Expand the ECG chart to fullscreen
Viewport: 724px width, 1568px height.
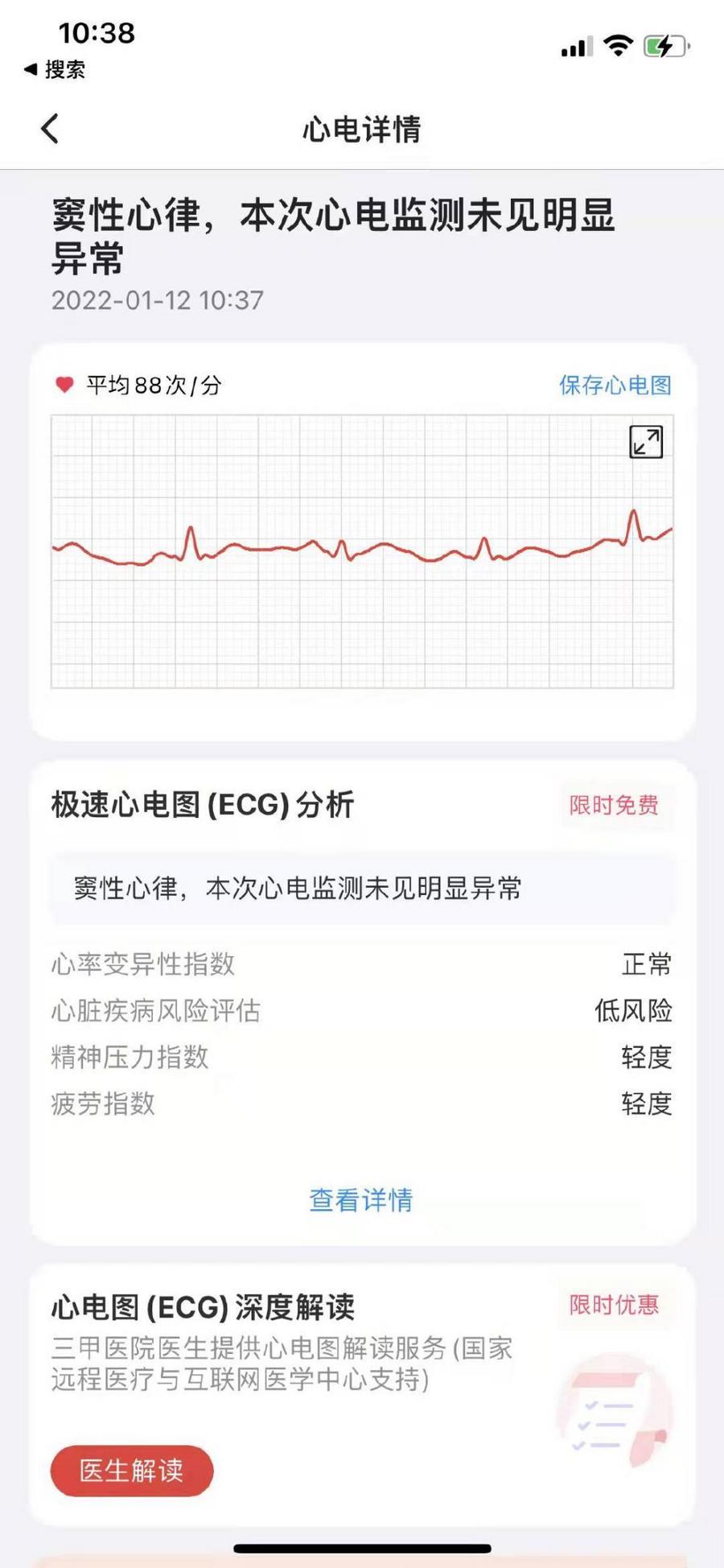point(646,442)
